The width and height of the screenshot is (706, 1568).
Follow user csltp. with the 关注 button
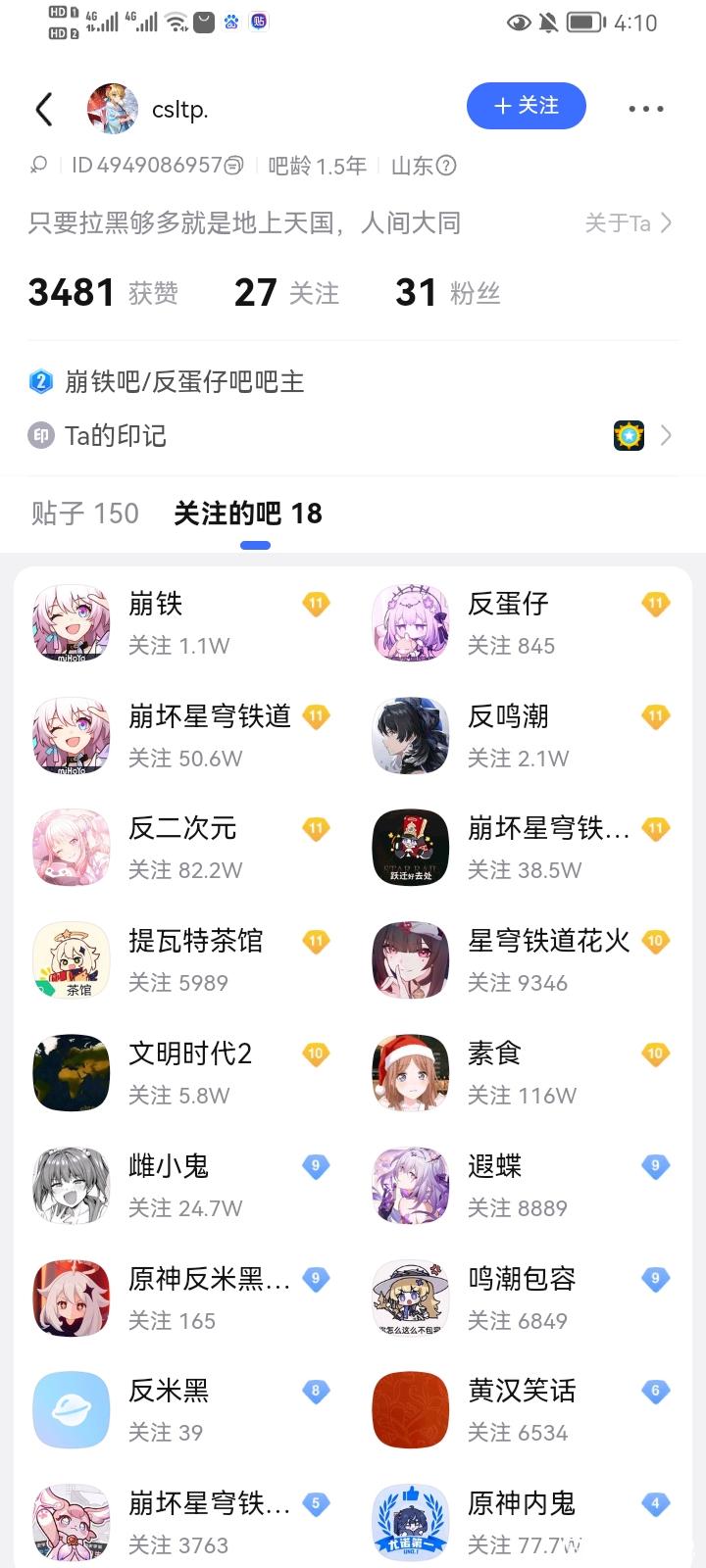tap(526, 106)
